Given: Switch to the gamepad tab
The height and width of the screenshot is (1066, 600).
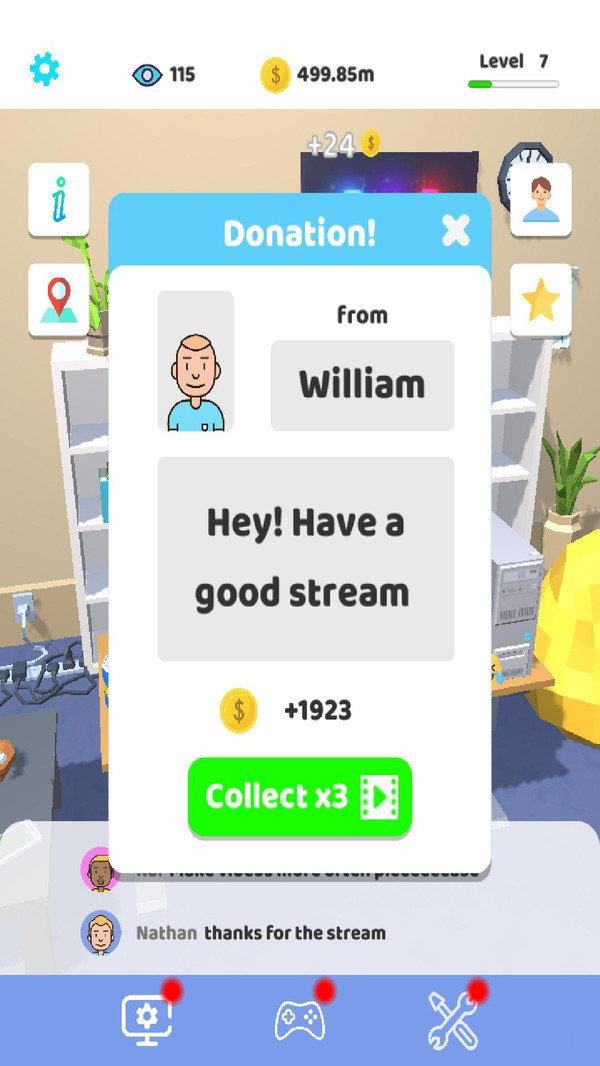Looking at the screenshot, I should (x=300, y=1019).
